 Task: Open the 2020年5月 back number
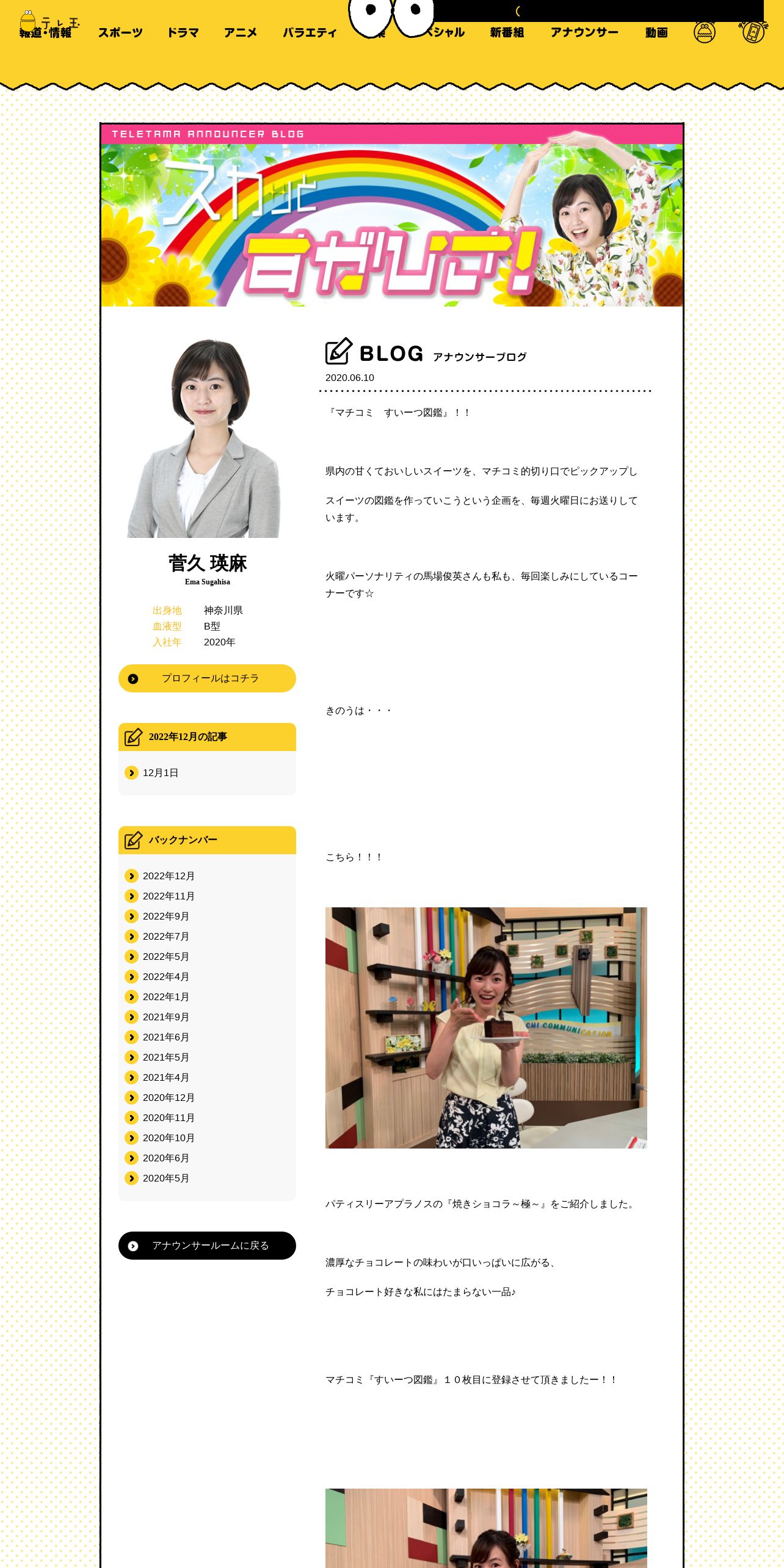coord(166,1178)
